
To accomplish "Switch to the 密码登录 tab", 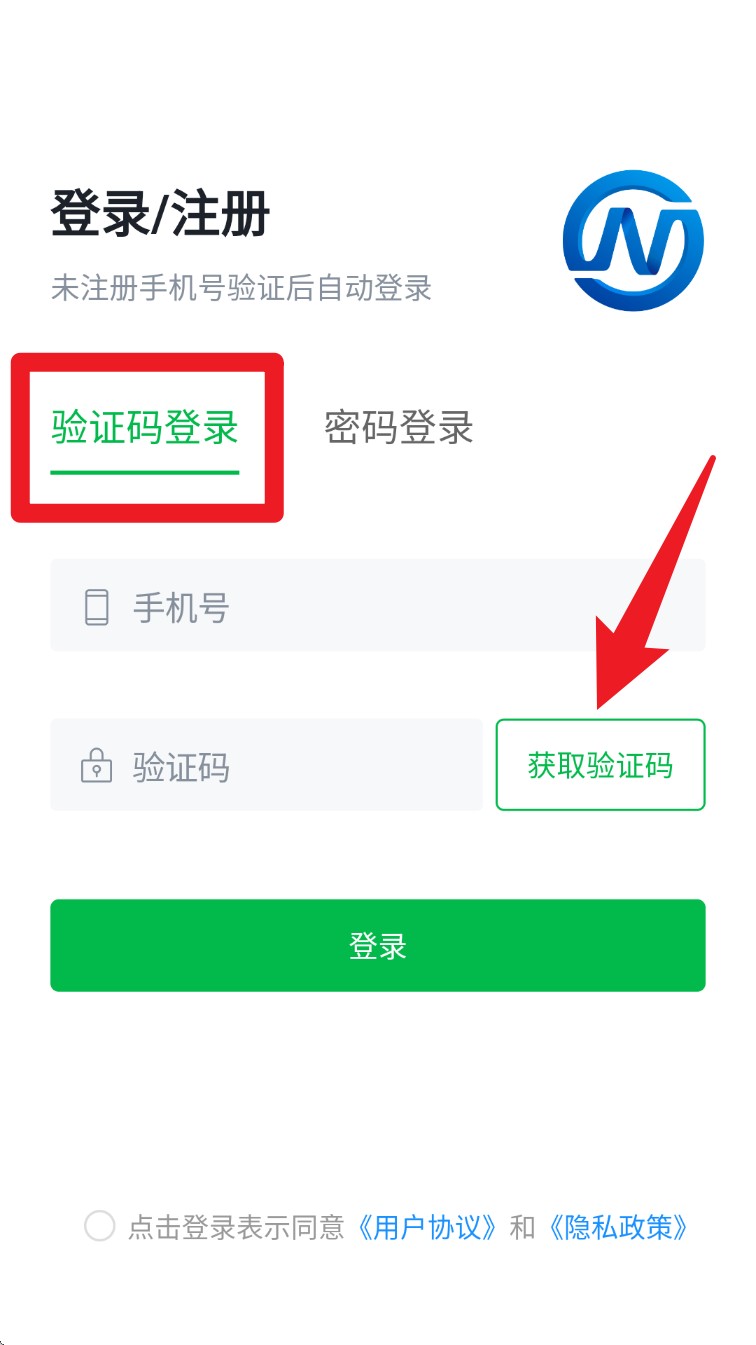I will [x=398, y=428].
